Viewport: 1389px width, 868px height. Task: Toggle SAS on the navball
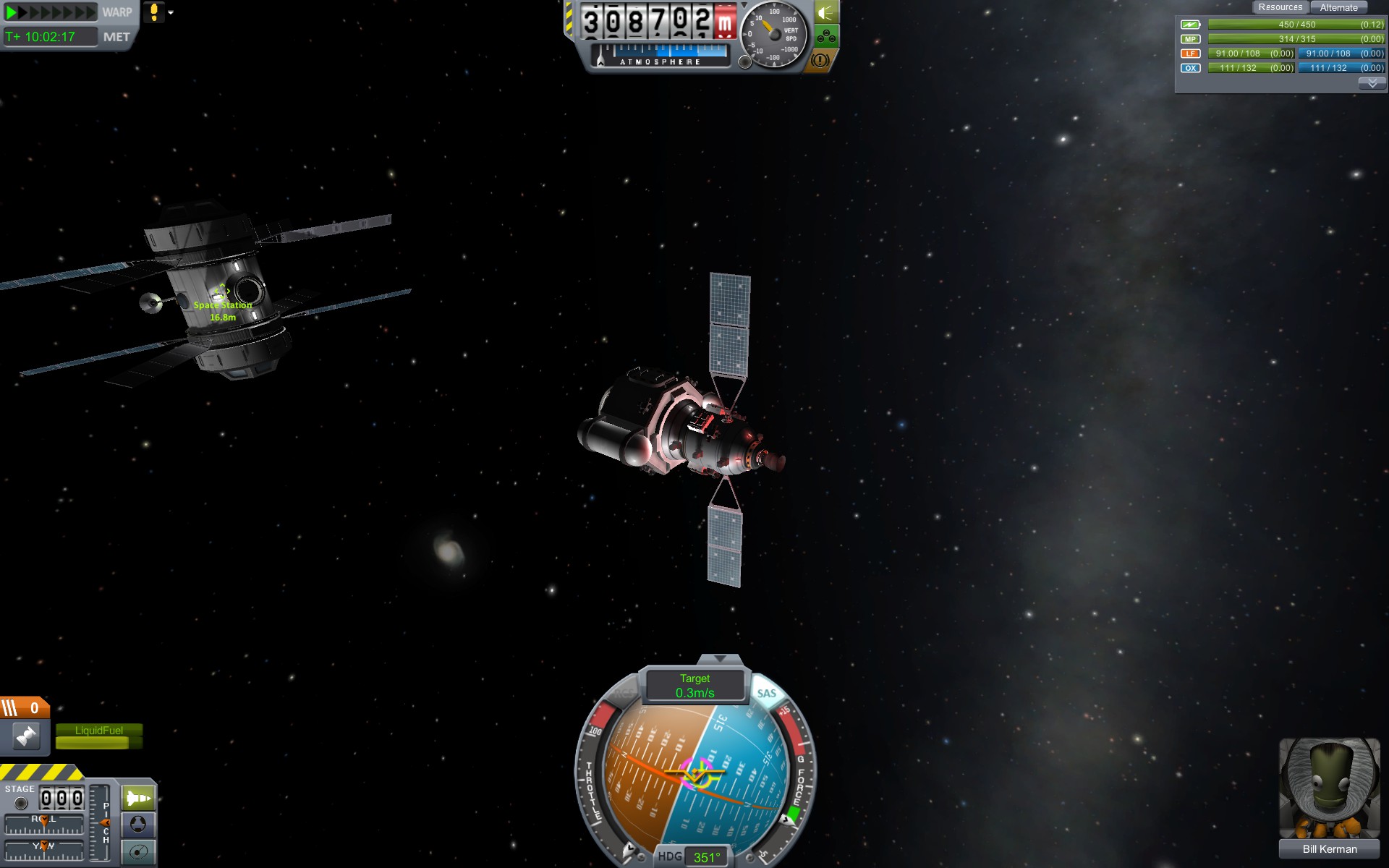click(x=766, y=694)
